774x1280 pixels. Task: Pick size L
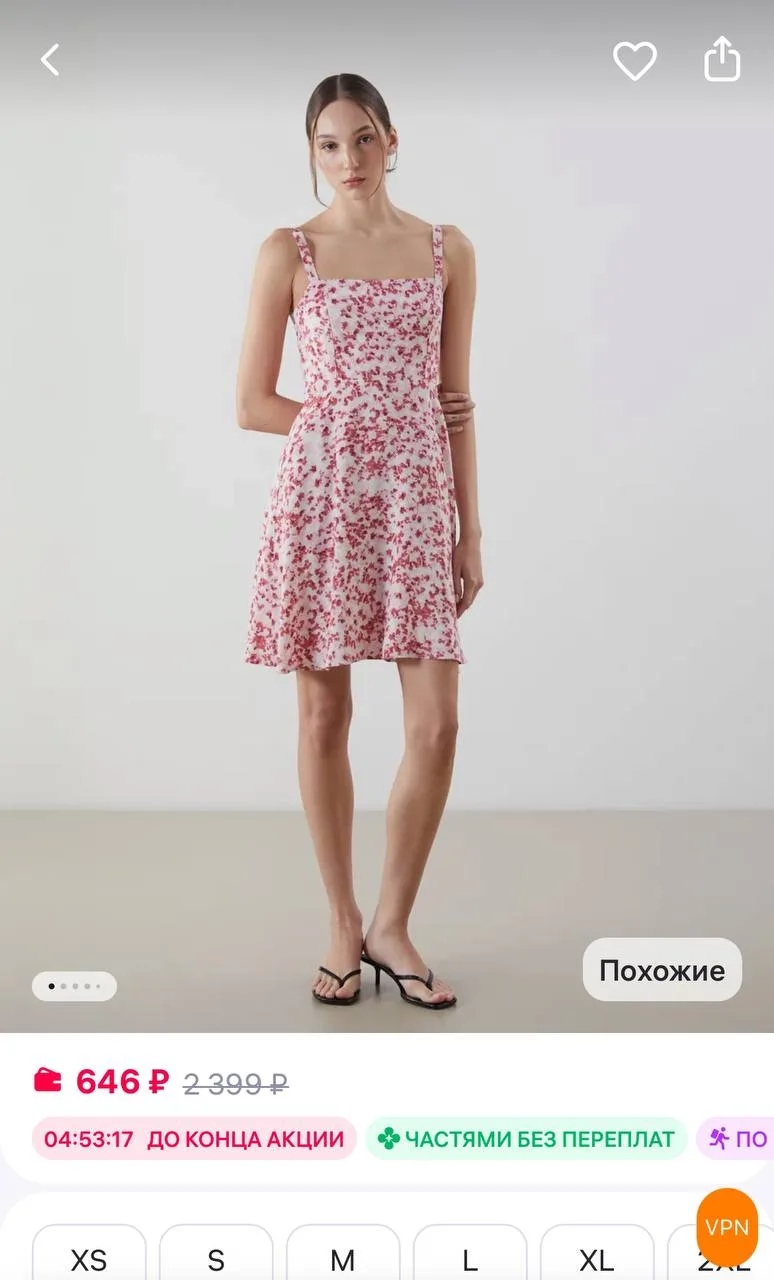click(470, 1258)
